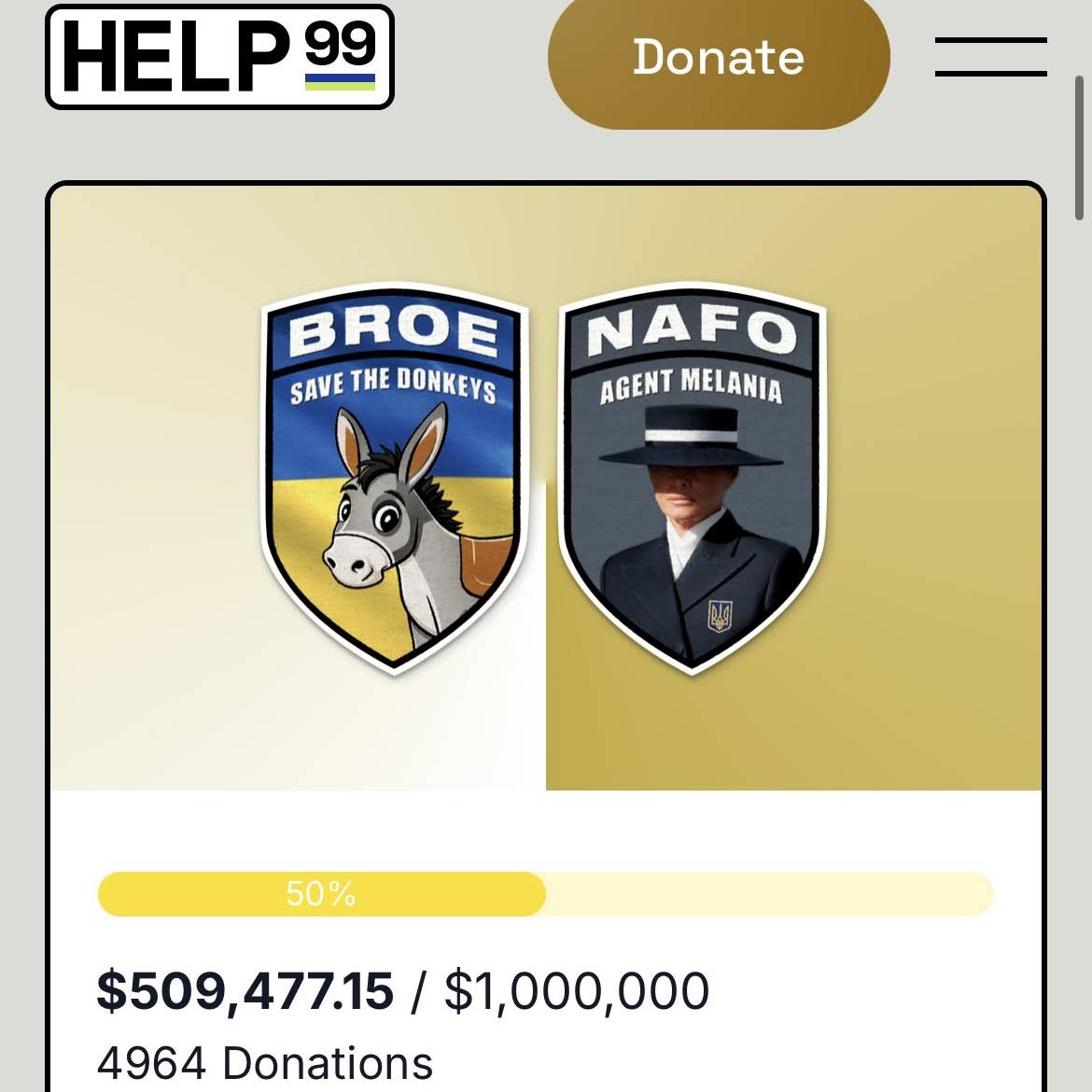The width and height of the screenshot is (1092, 1092).
Task: Tap the gold Donate button
Action: (719, 58)
